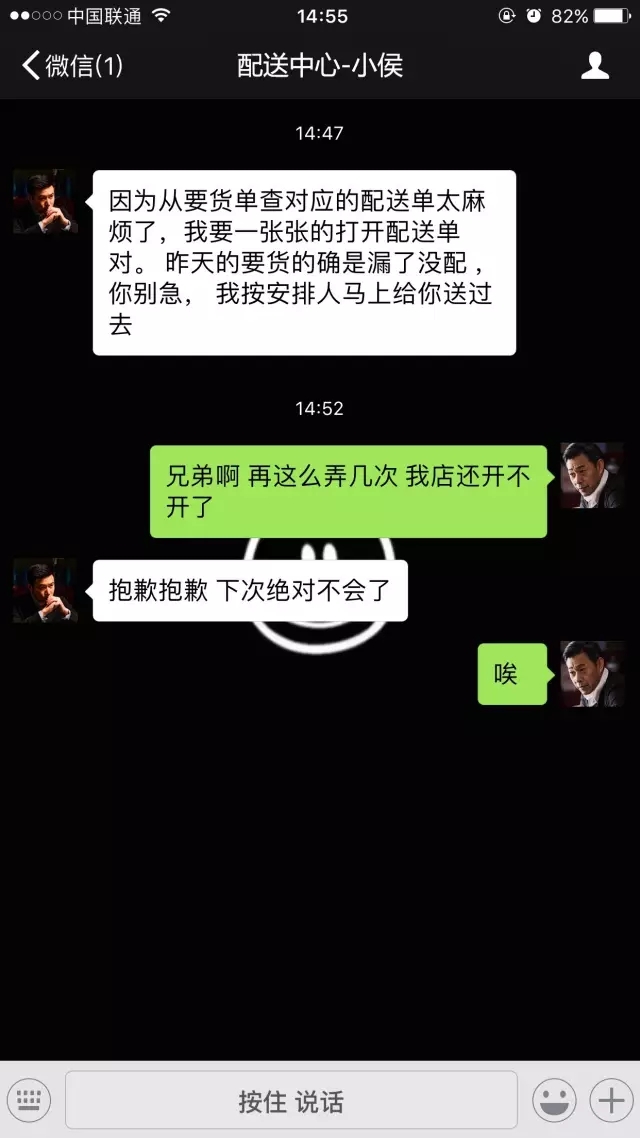Open the plus attachment menu
Image resolution: width=640 pixels, height=1138 pixels.
pyautogui.click(x=609, y=1100)
